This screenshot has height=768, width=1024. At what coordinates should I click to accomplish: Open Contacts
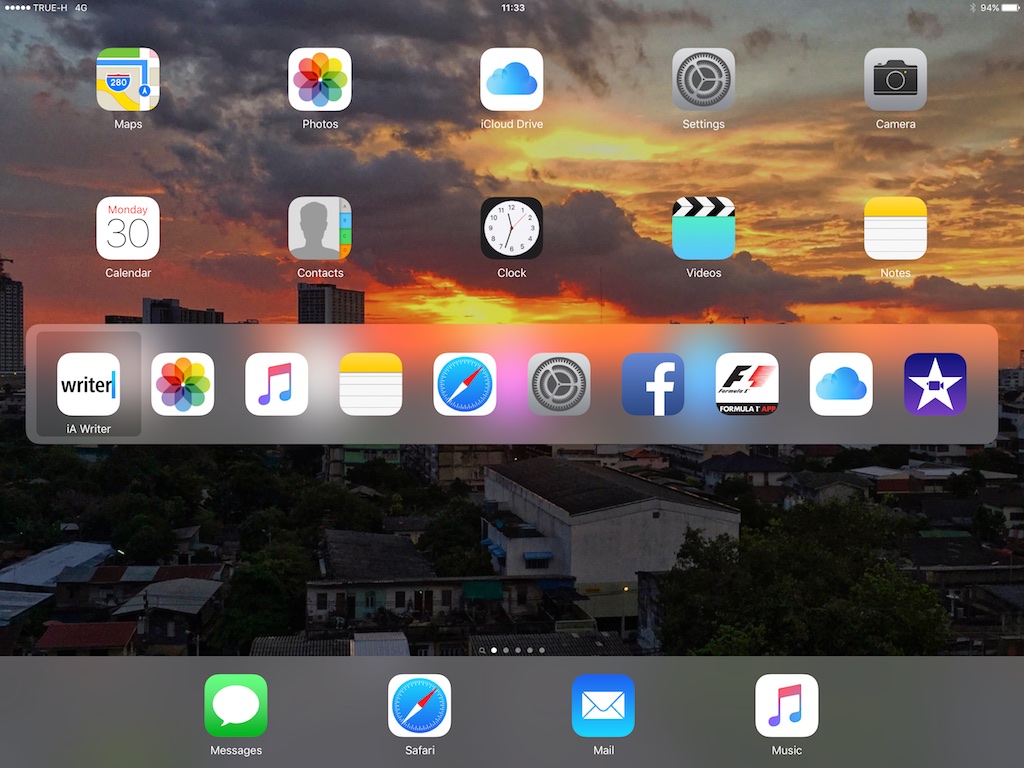(x=320, y=228)
